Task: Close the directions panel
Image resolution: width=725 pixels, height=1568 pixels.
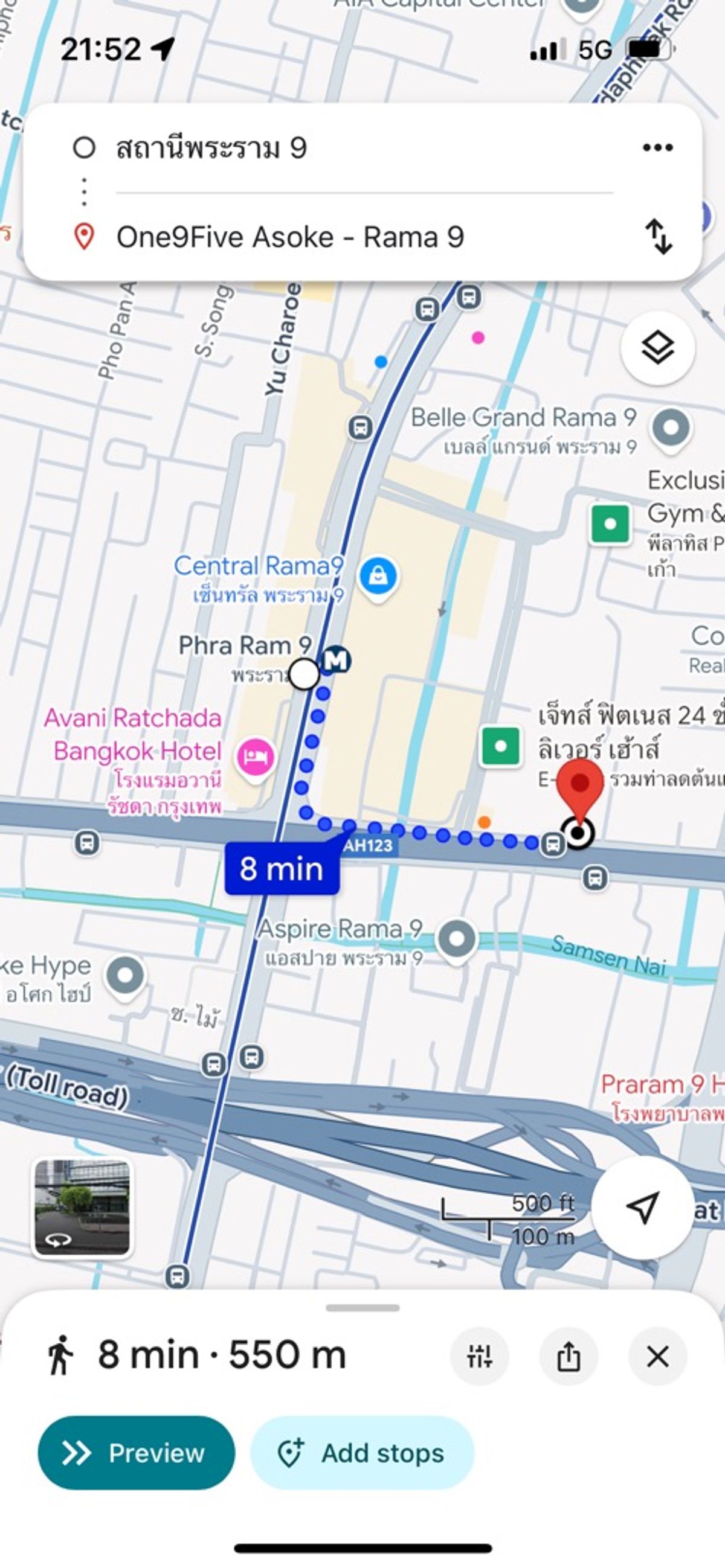Action: (657, 1356)
